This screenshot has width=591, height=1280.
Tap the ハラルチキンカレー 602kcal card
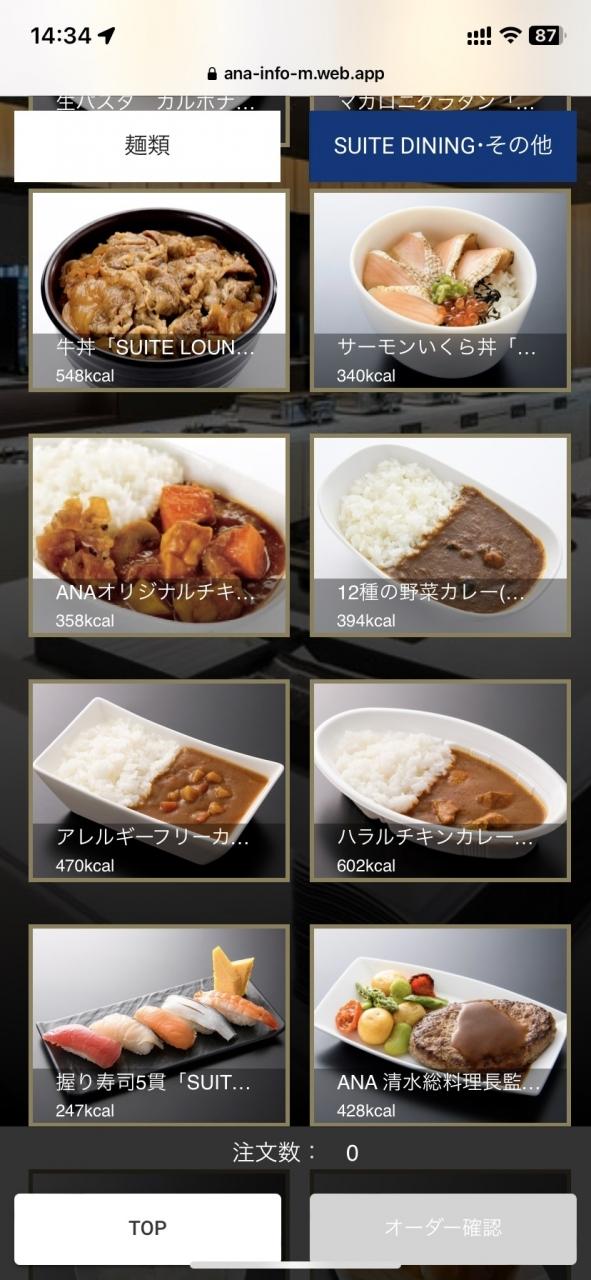click(440, 780)
